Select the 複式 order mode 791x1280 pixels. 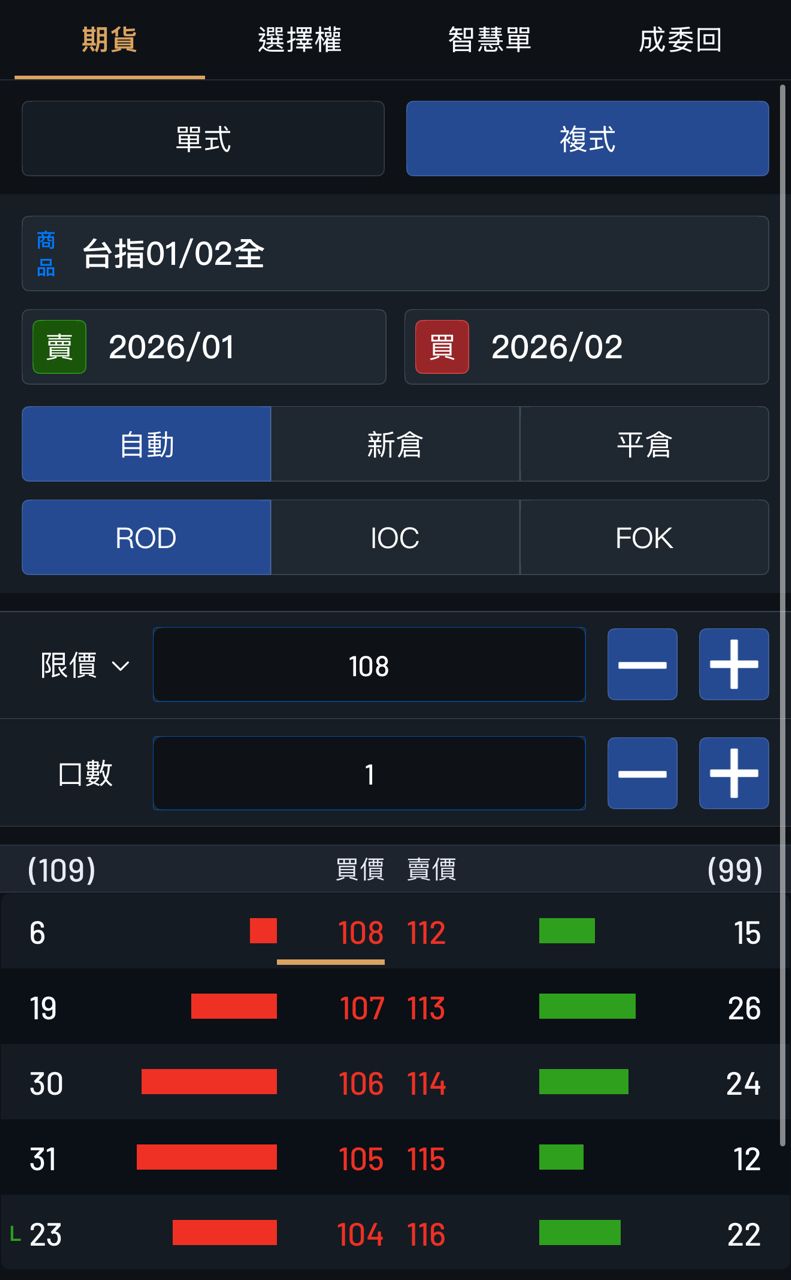click(587, 139)
